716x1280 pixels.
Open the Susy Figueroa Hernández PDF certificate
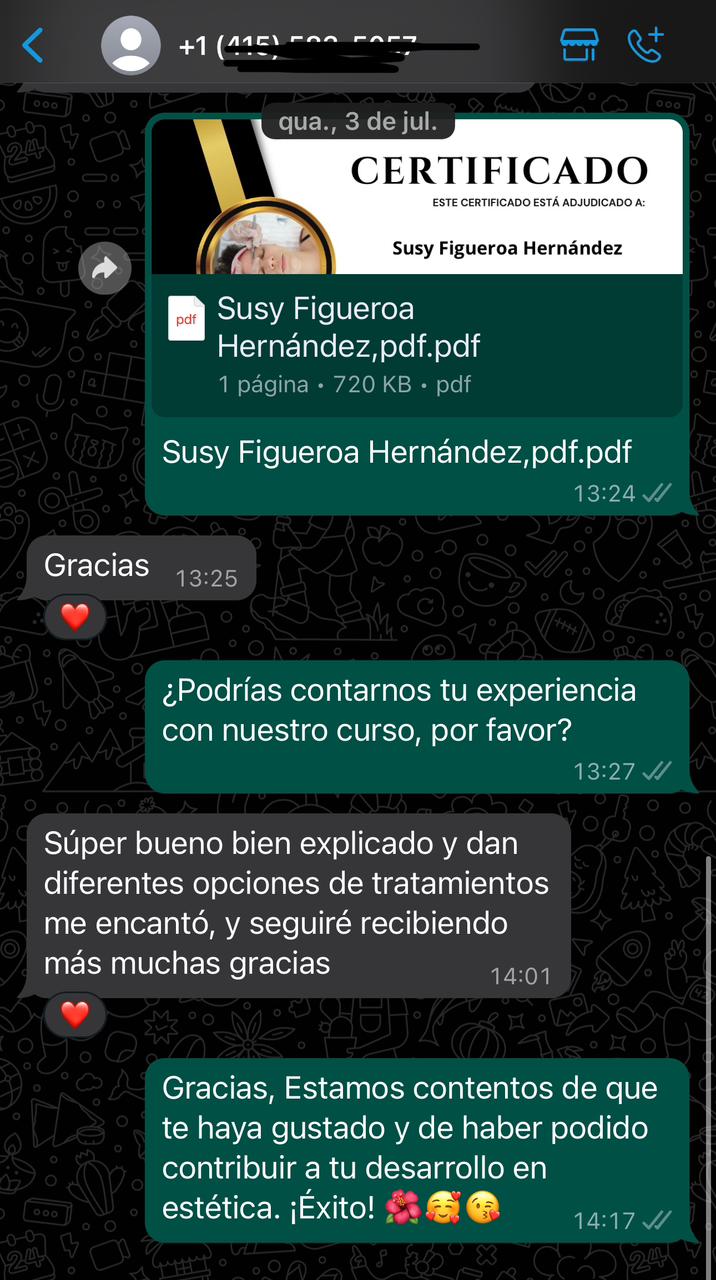click(x=417, y=344)
